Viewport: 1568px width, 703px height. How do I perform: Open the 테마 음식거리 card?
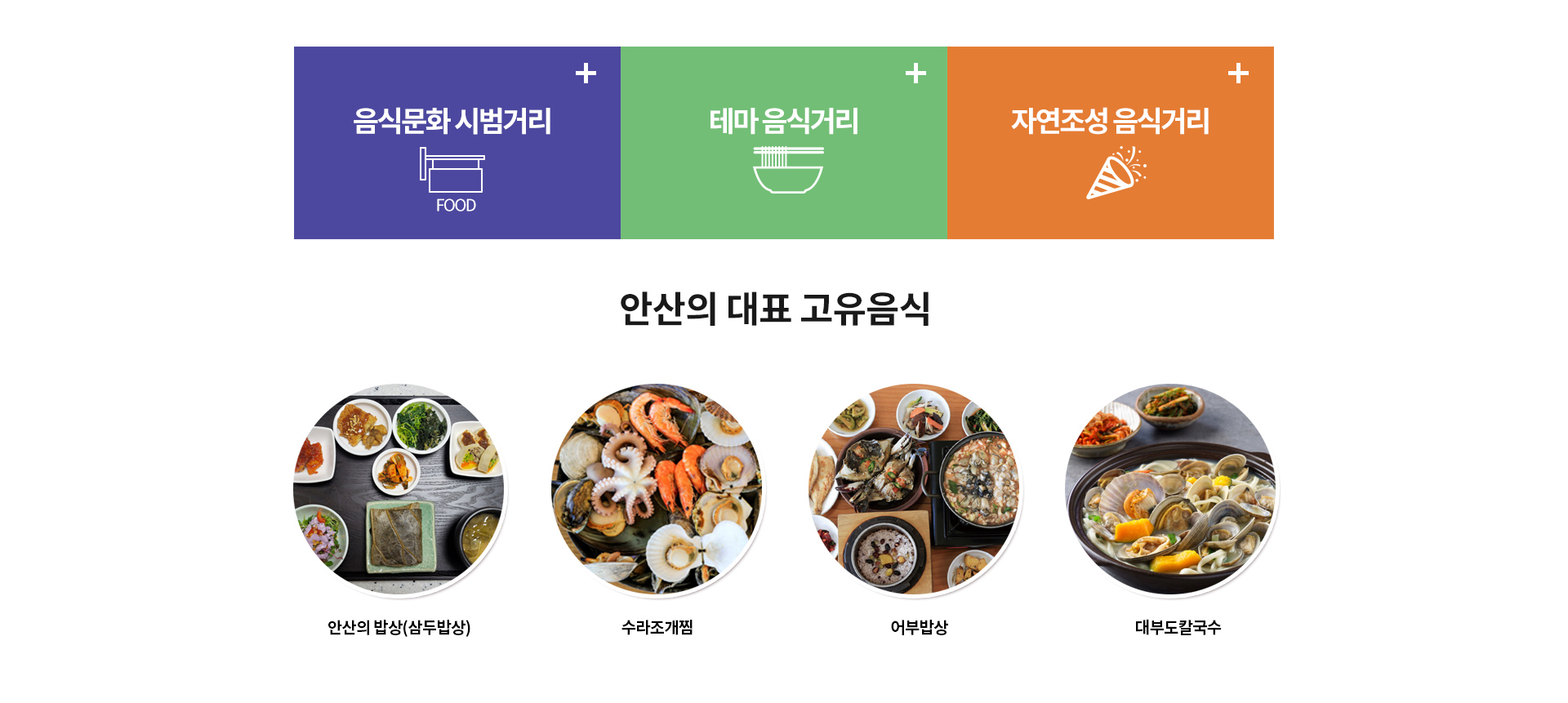(783, 143)
